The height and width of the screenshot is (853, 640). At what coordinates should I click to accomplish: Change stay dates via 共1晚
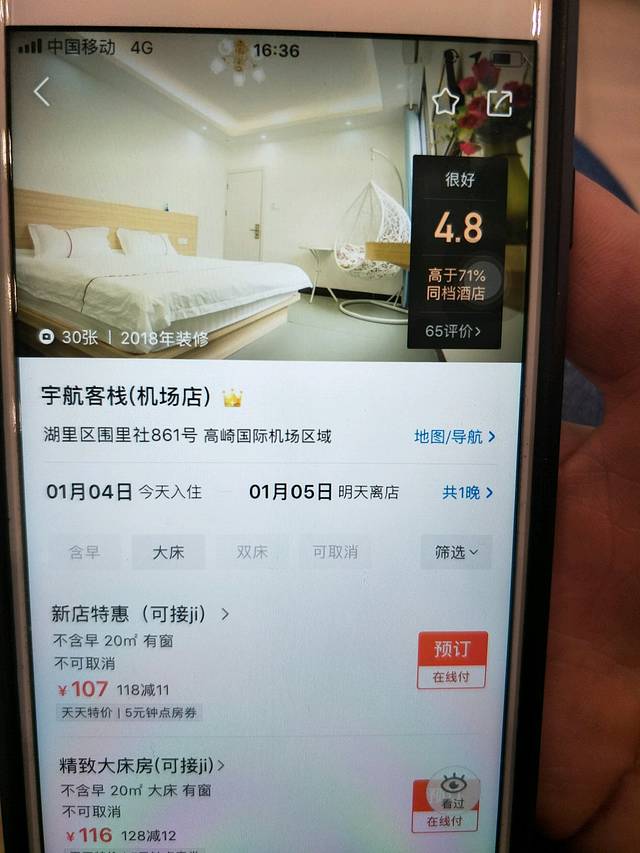[x=468, y=492]
